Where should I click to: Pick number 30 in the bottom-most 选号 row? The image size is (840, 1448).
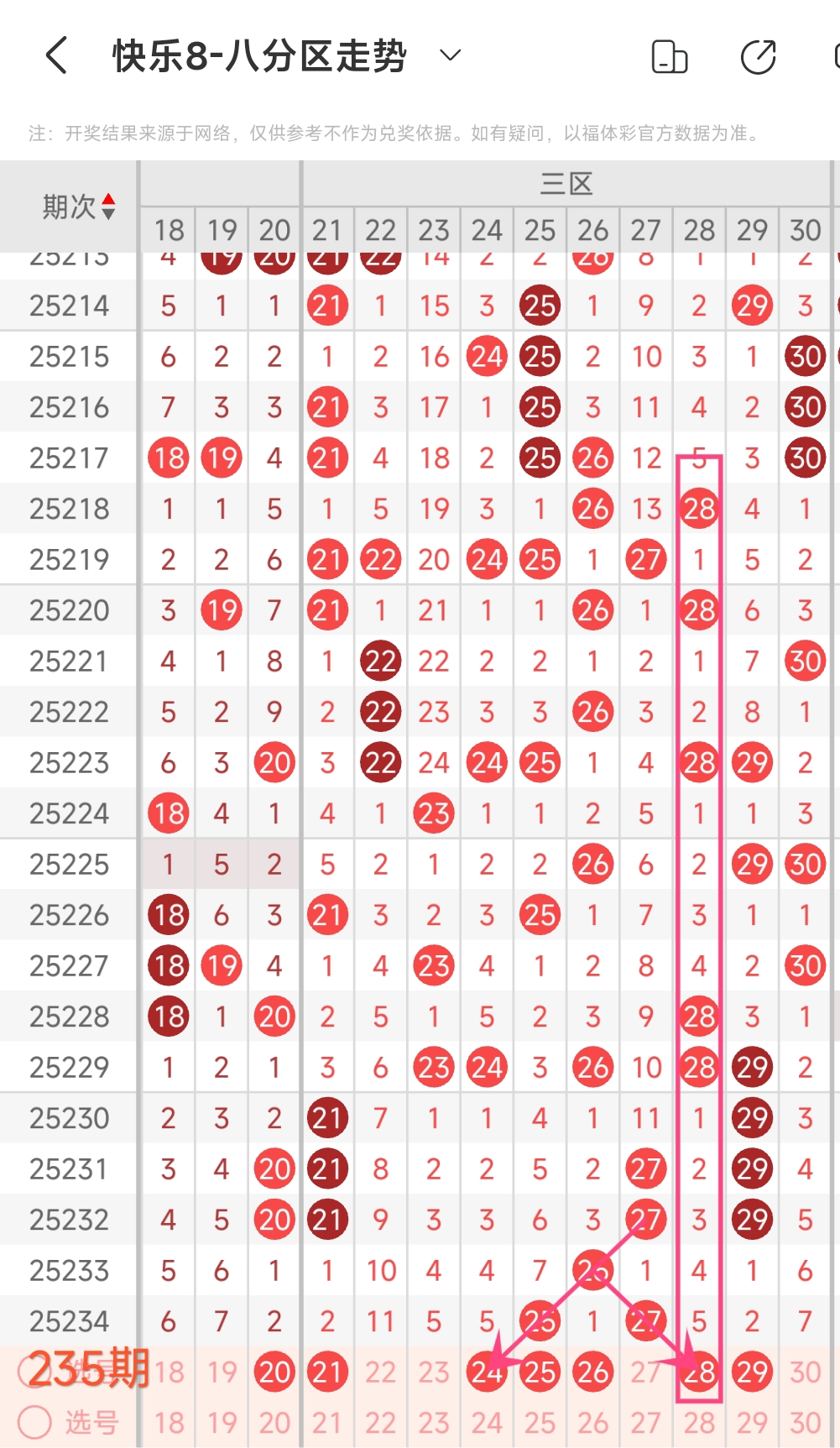[x=805, y=1423]
